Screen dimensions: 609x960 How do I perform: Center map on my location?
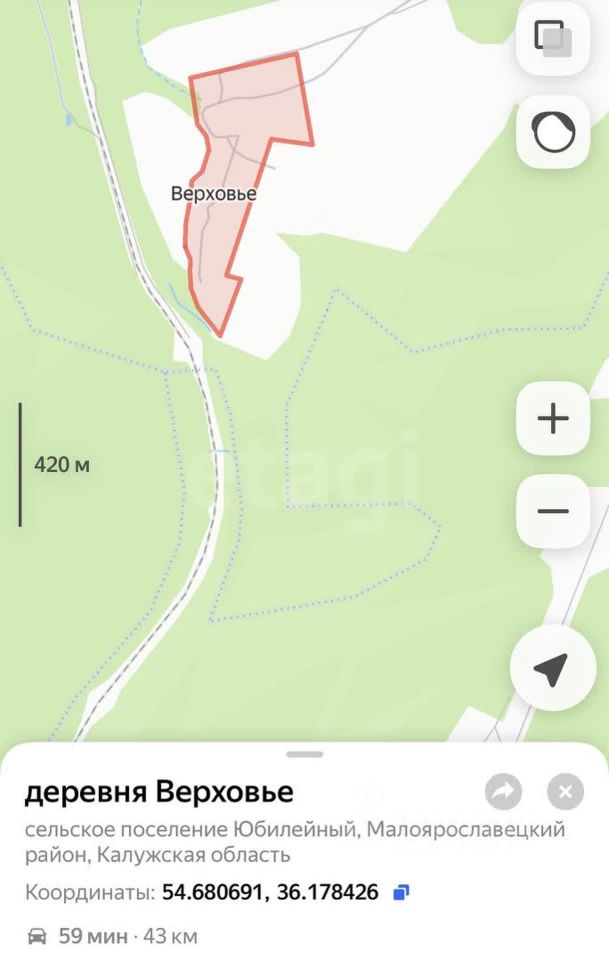coord(552,668)
